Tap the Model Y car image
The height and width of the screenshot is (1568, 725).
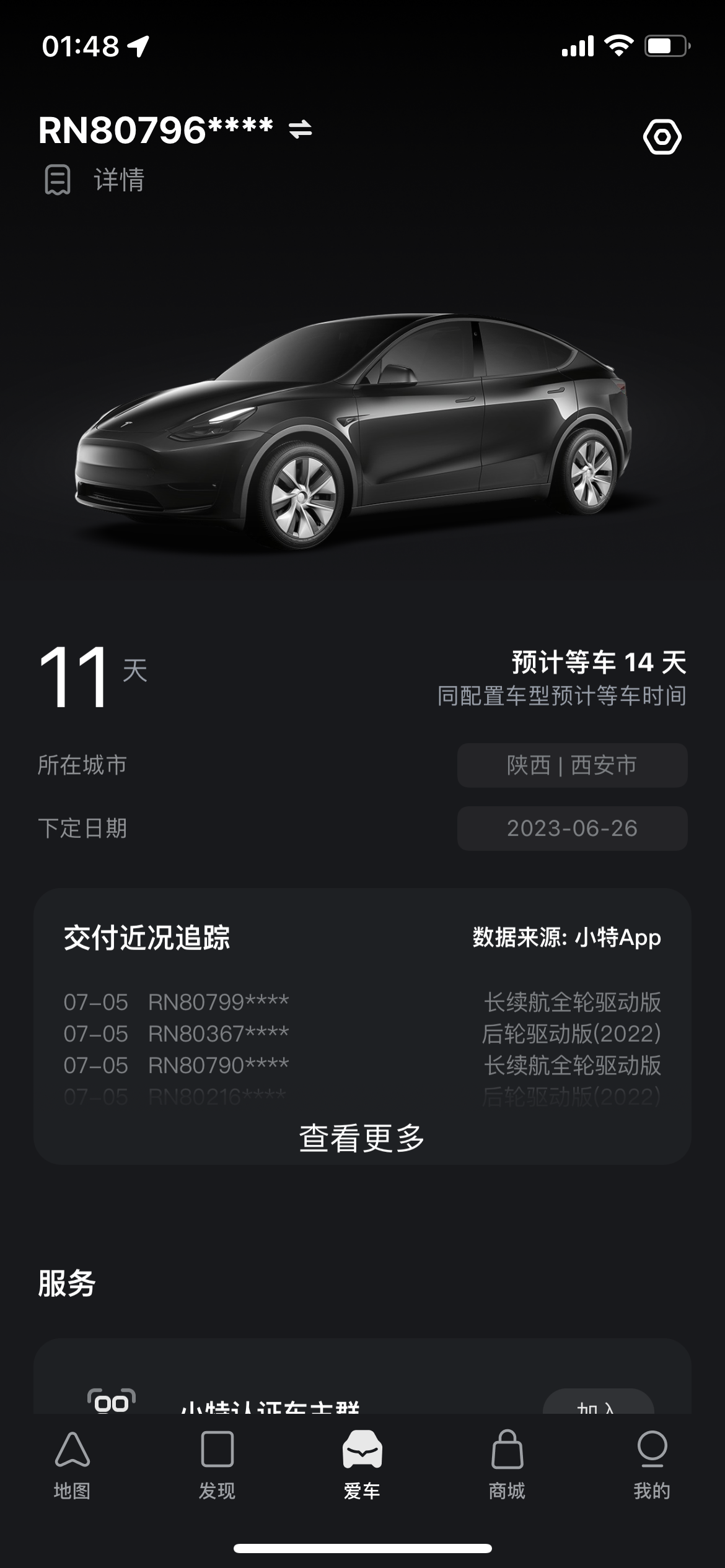click(x=353, y=427)
